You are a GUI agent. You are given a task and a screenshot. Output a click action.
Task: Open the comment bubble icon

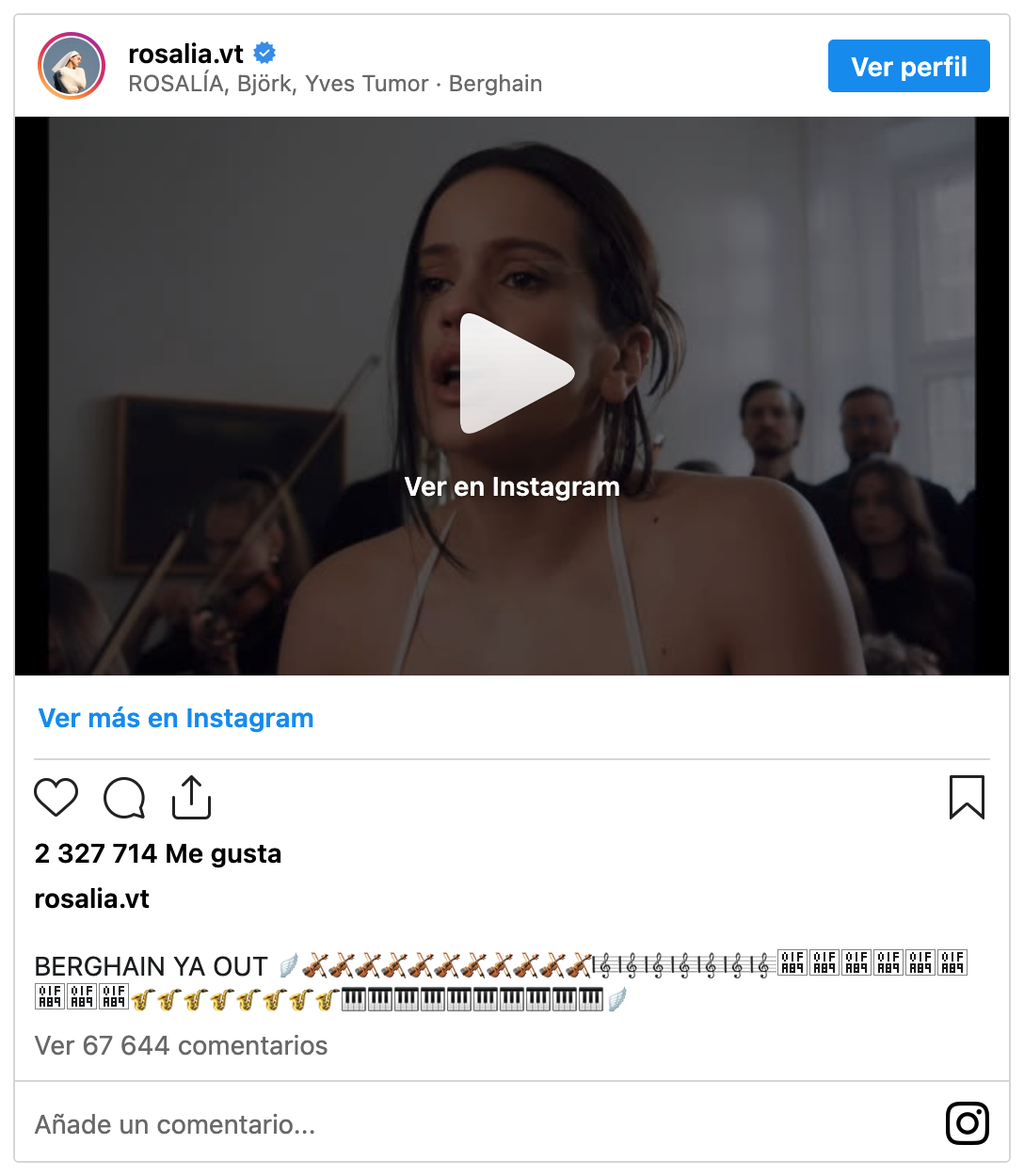124,798
